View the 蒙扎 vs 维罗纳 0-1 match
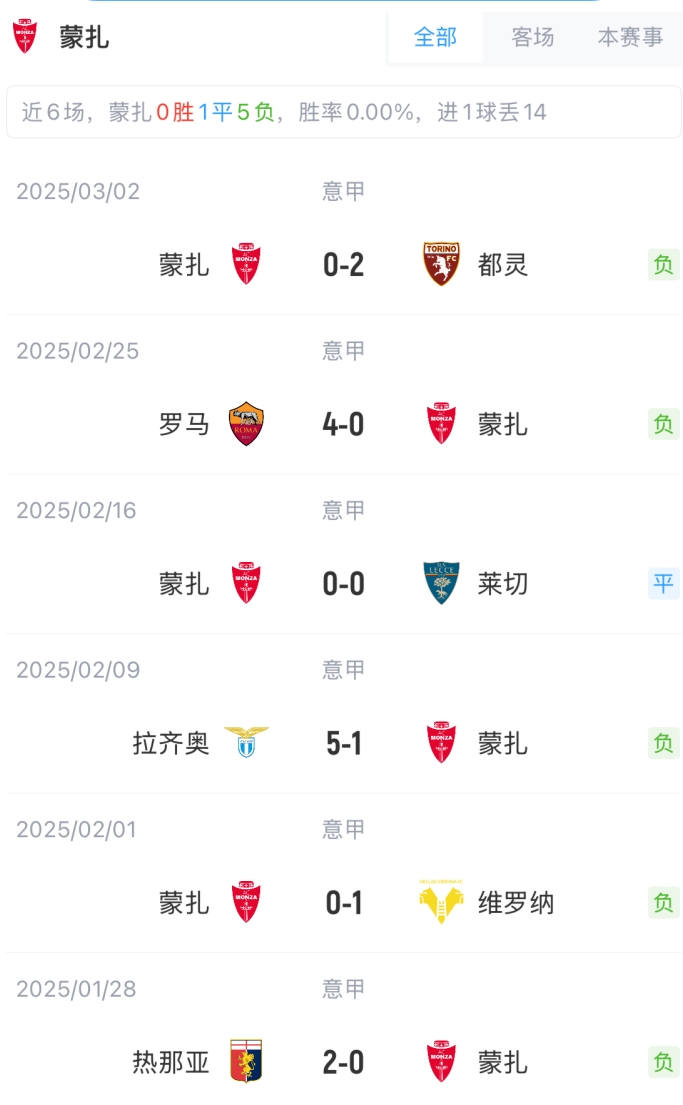This screenshot has height=1105, width=683. pos(343,903)
